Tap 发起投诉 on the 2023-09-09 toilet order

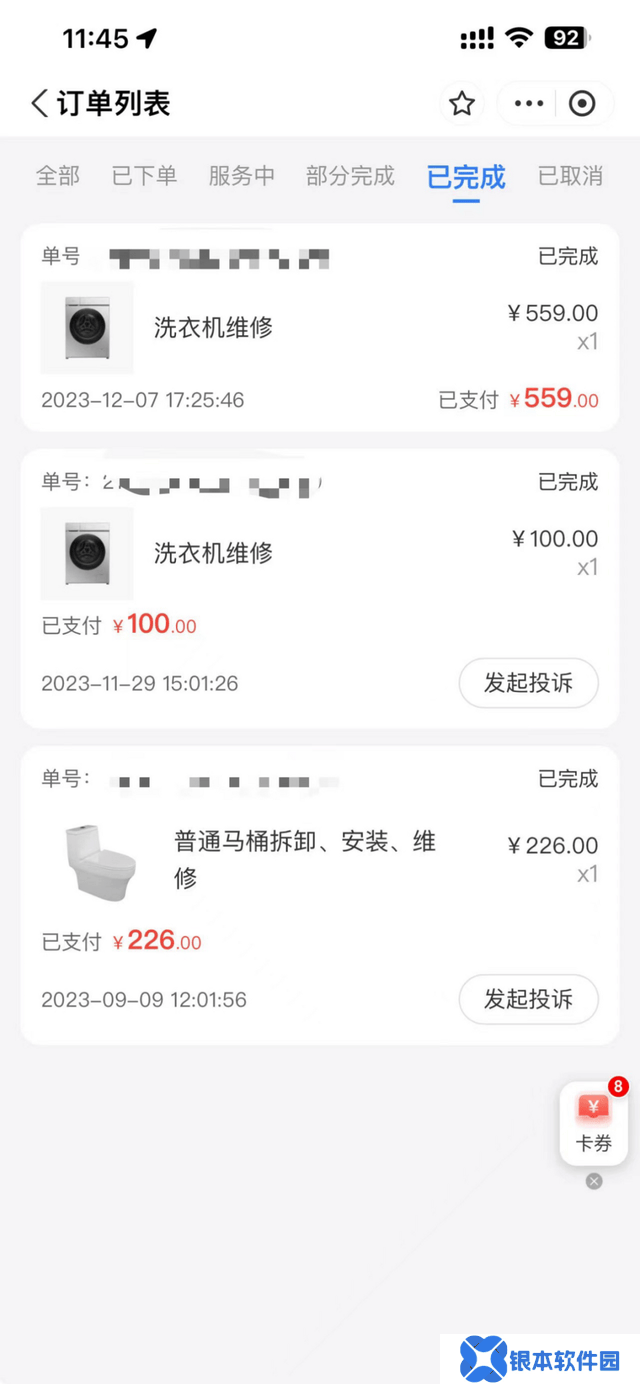click(528, 999)
